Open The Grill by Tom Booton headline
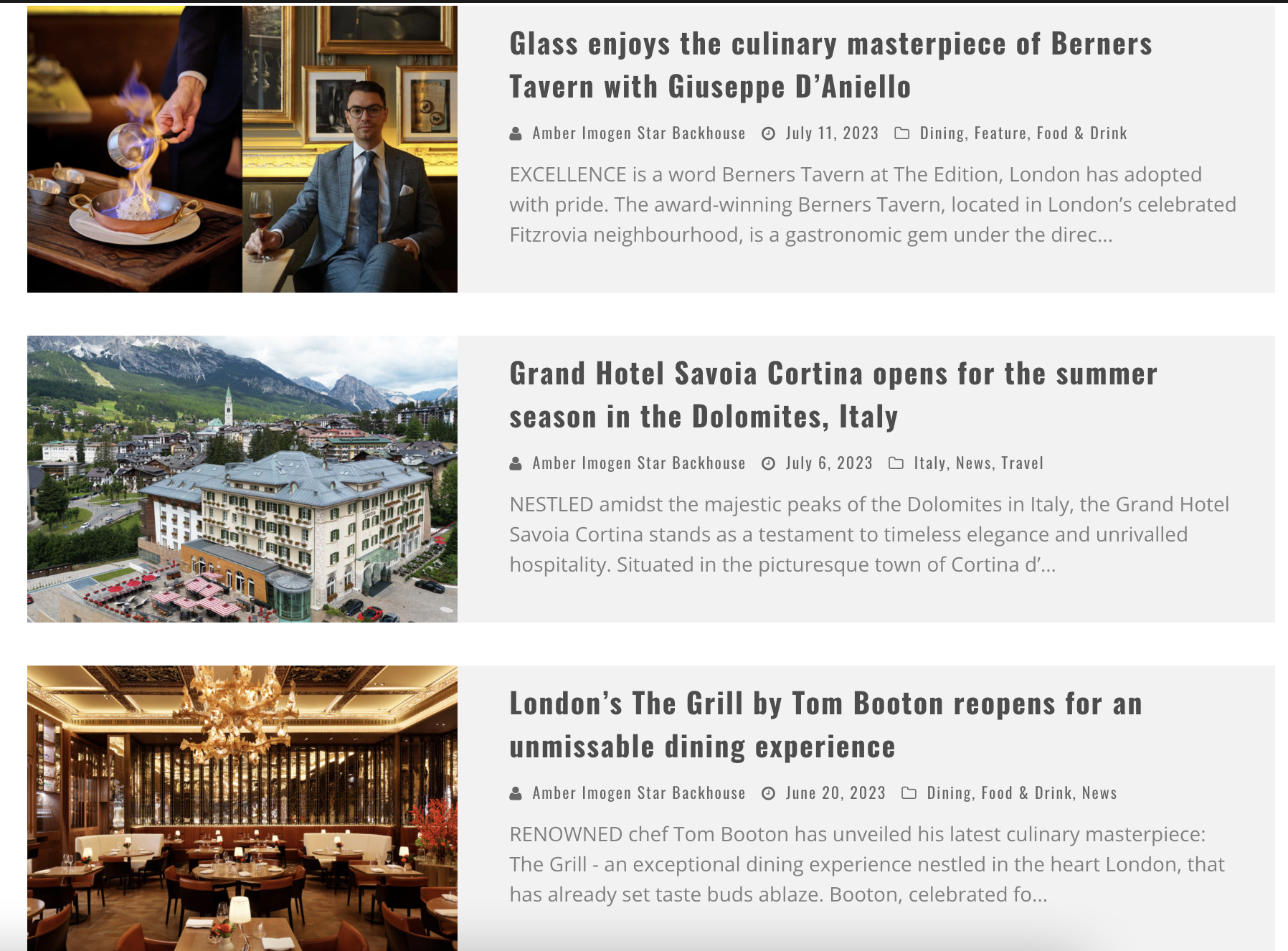Screen dimensions: 1288x951 (825, 724)
